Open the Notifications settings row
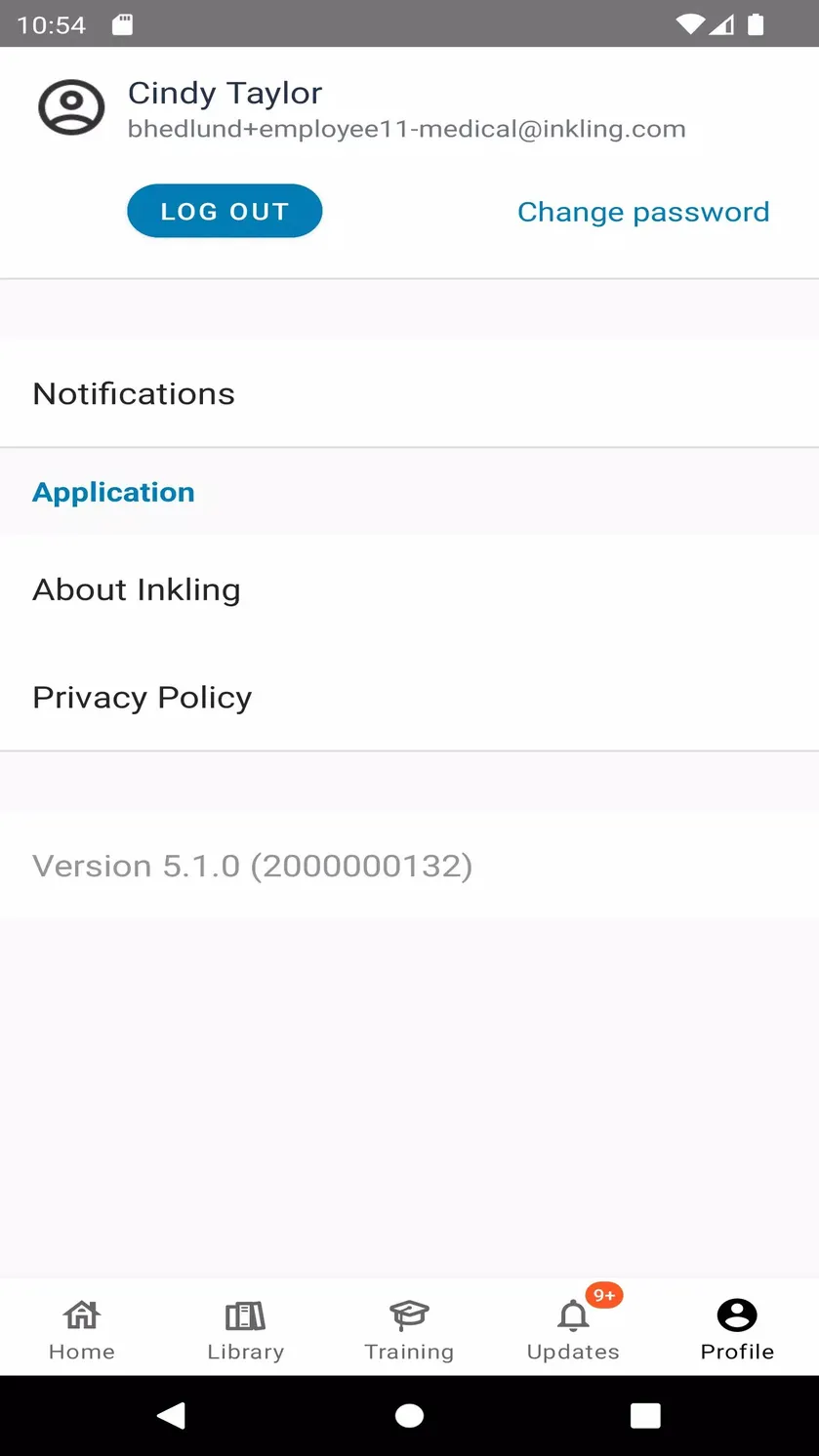The width and height of the screenshot is (819, 1456). pos(409,393)
